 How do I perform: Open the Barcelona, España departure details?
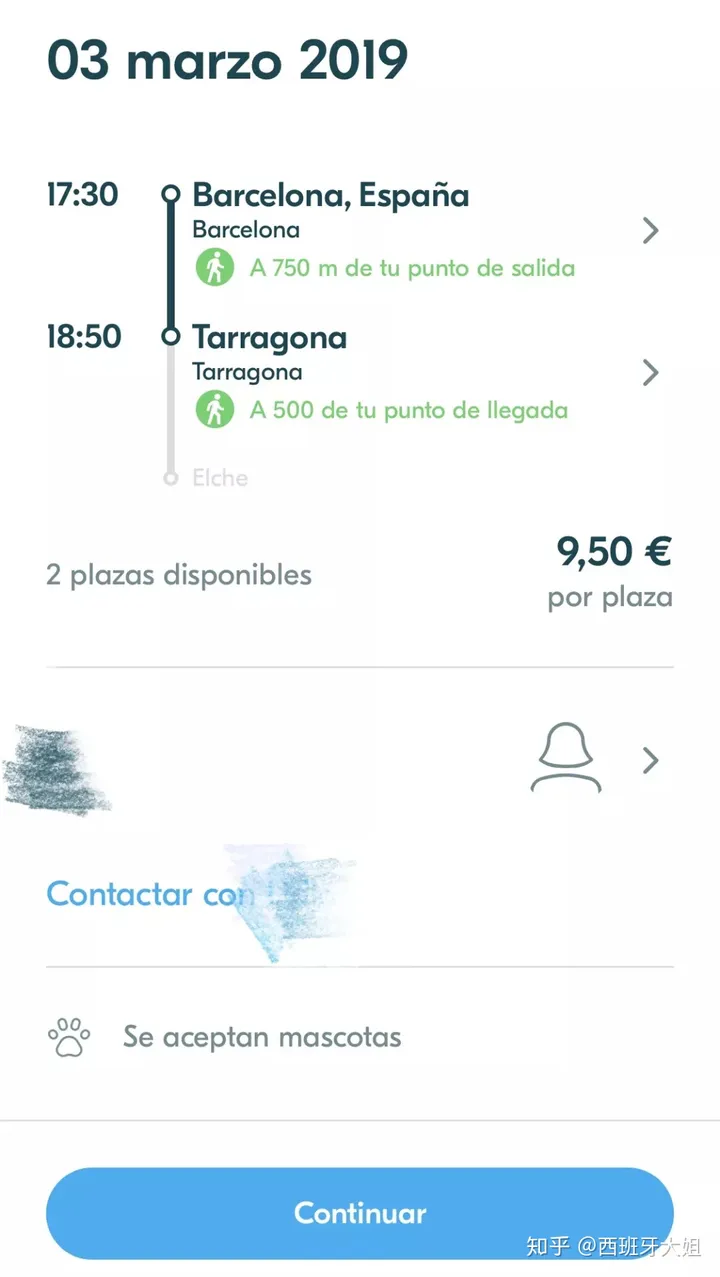360,231
